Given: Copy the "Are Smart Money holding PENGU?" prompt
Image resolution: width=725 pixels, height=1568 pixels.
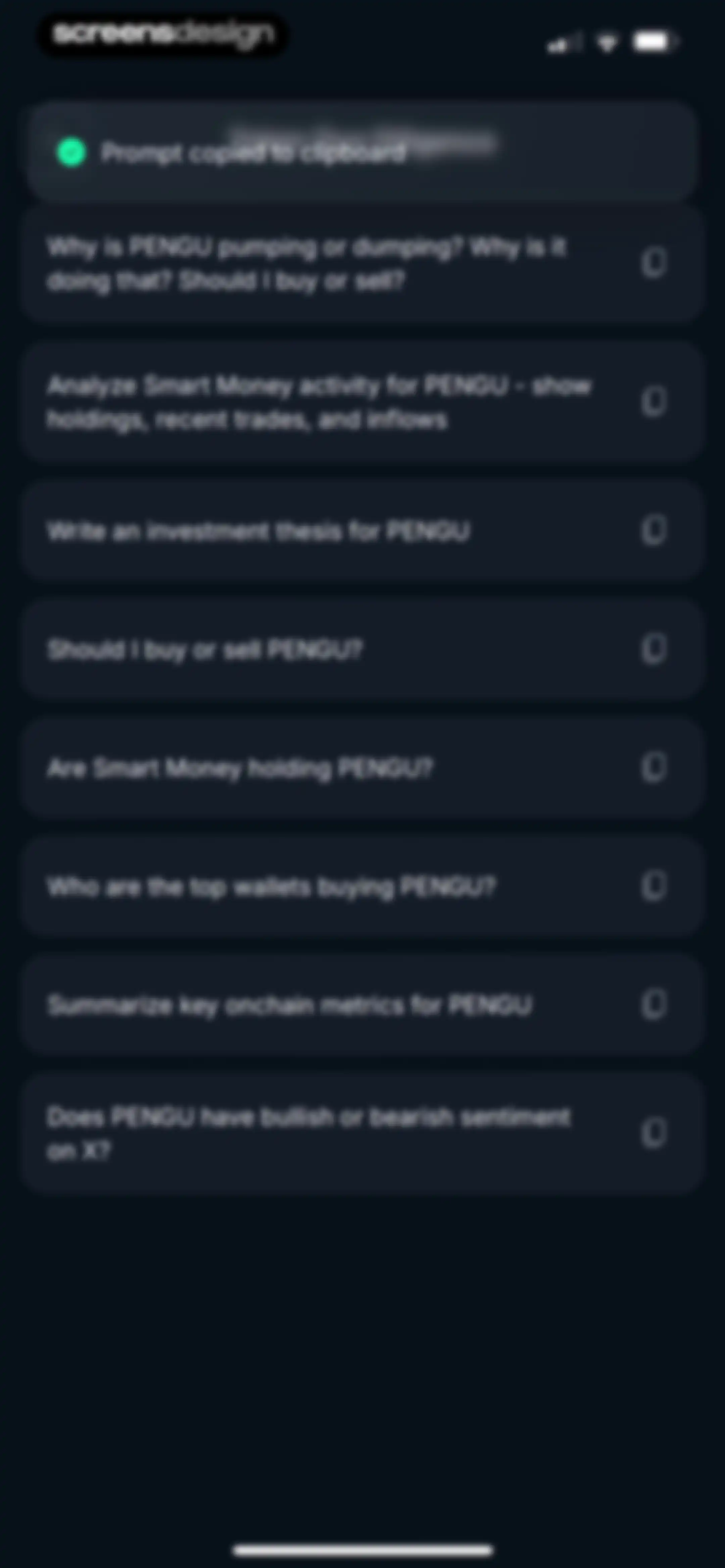Looking at the screenshot, I should (x=654, y=768).
